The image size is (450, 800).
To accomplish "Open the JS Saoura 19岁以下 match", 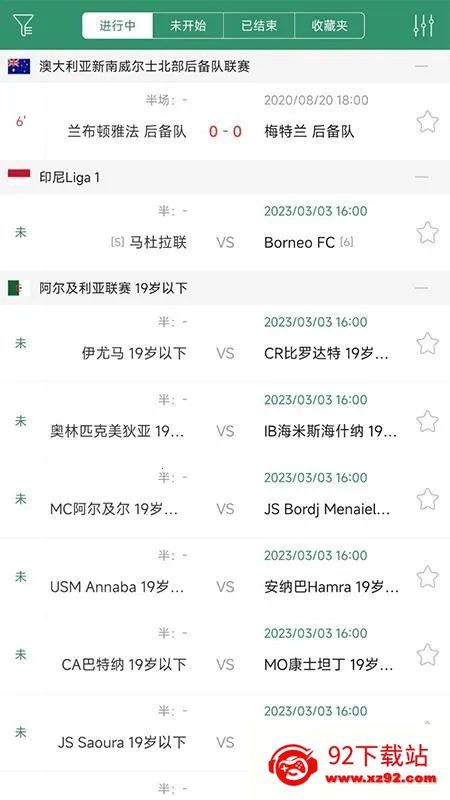I will tap(225, 732).
